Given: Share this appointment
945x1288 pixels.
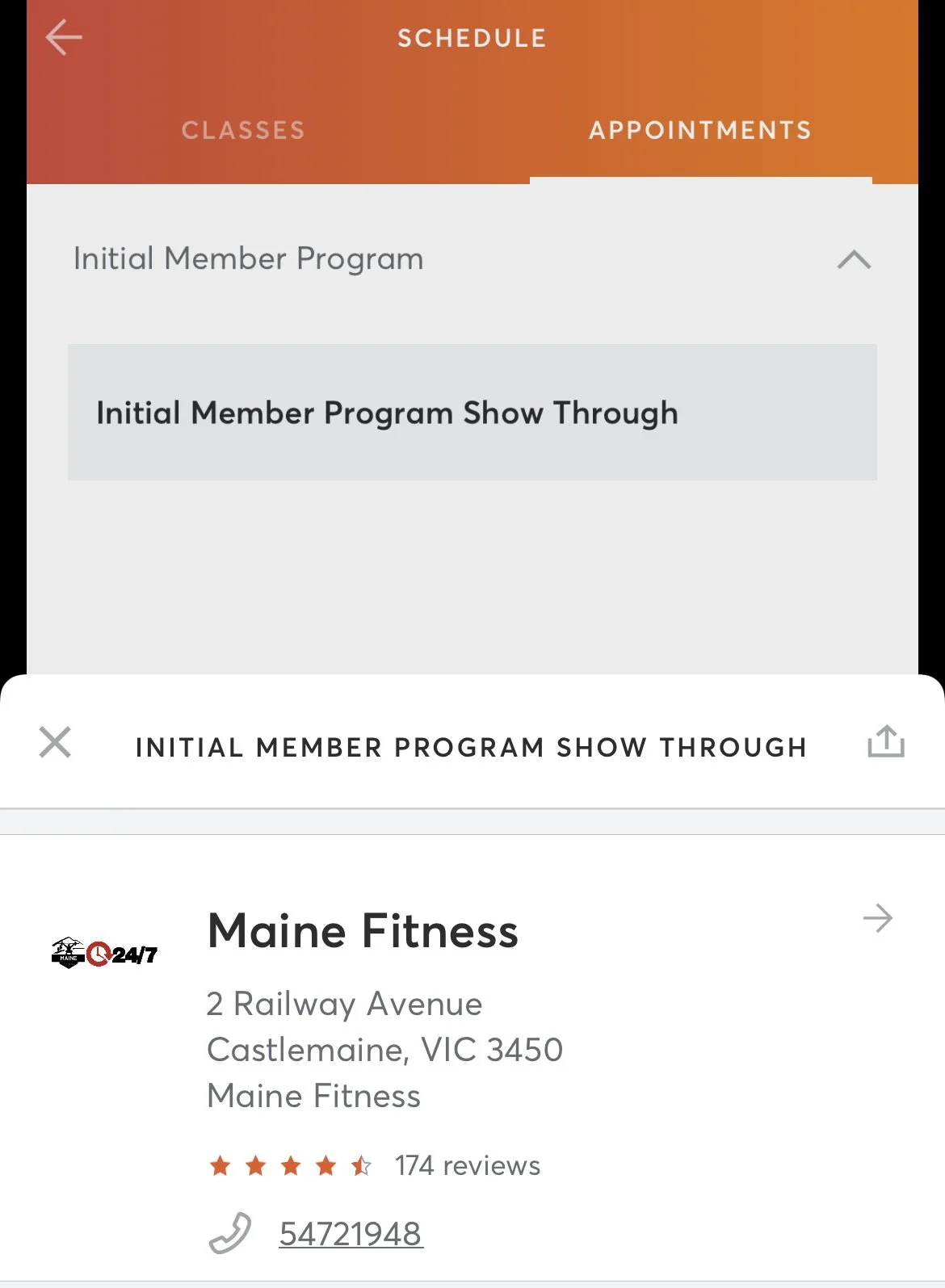Looking at the screenshot, I should pyautogui.click(x=885, y=742).
